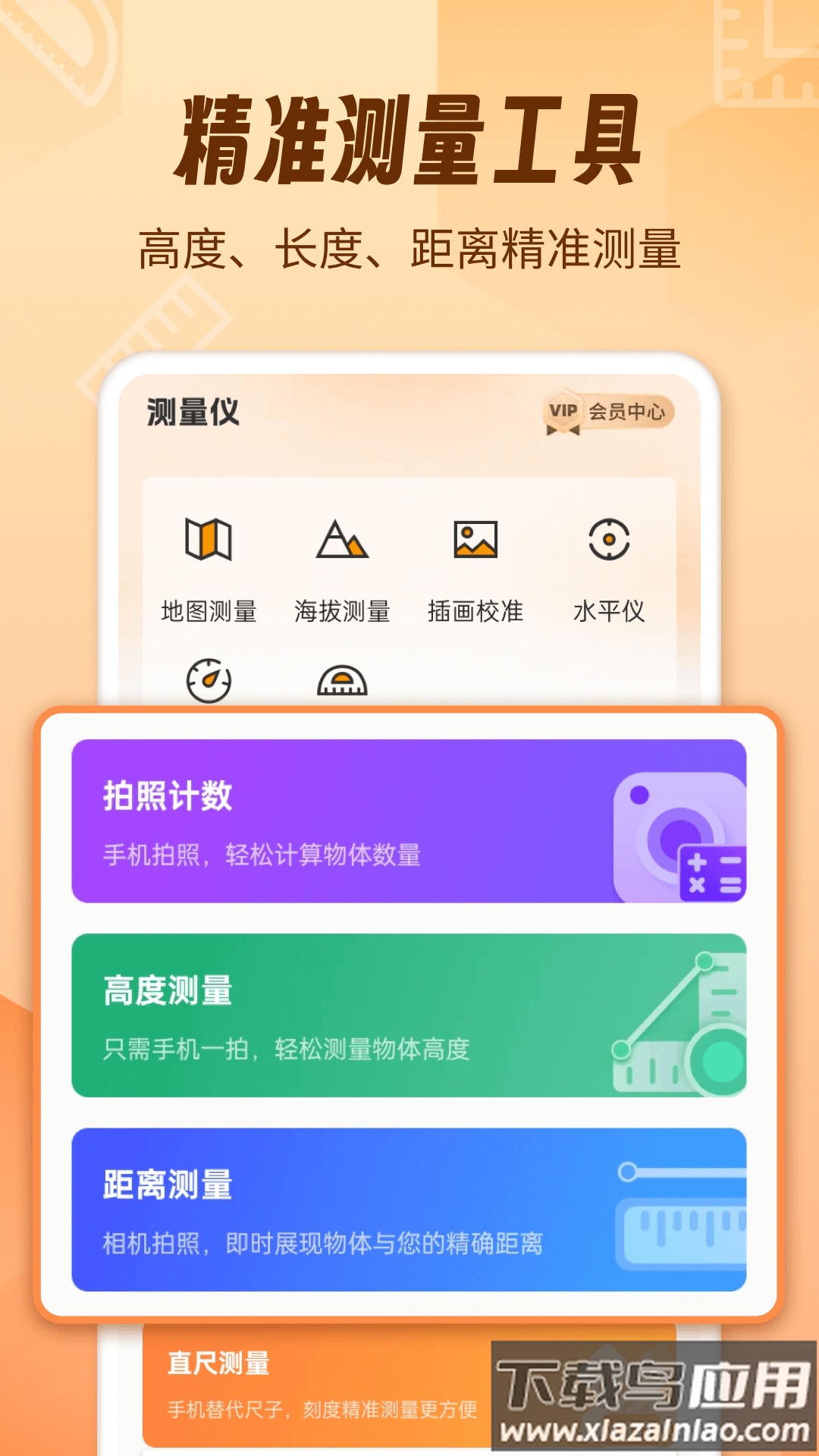
Task: Open the protractor measurement tool
Action: point(343,682)
